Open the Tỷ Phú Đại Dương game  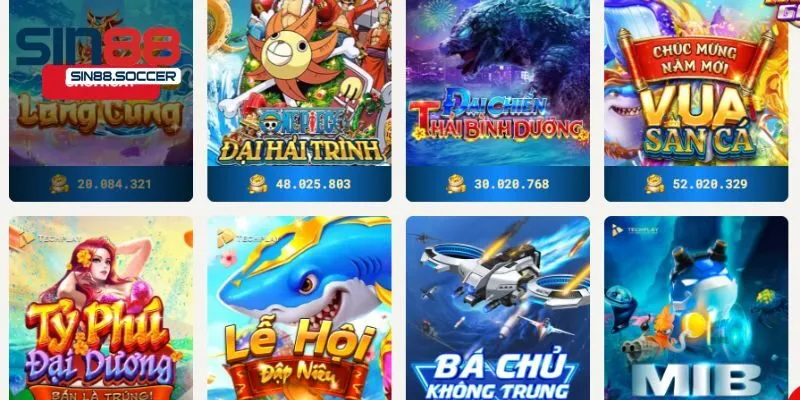(x=100, y=310)
